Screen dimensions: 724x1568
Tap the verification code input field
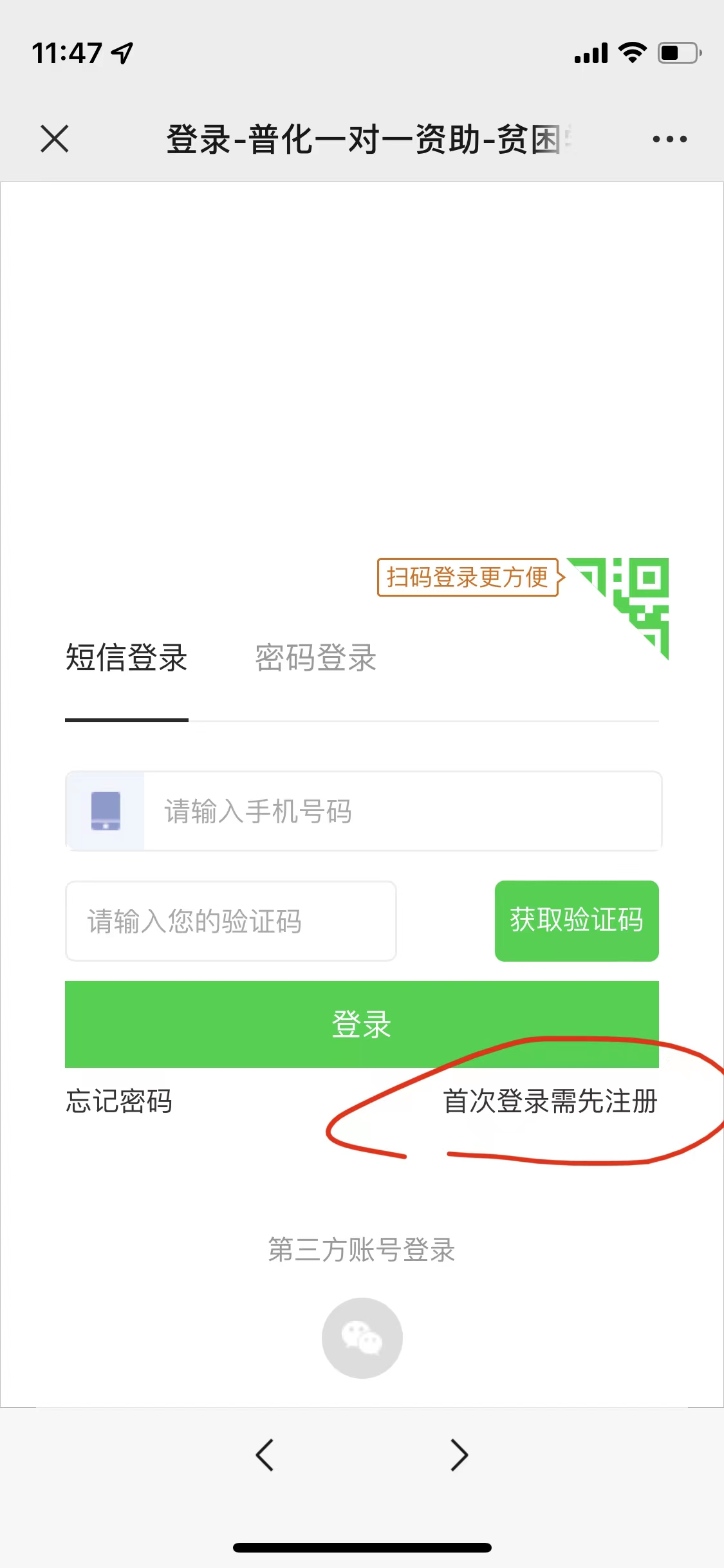(x=230, y=921)
